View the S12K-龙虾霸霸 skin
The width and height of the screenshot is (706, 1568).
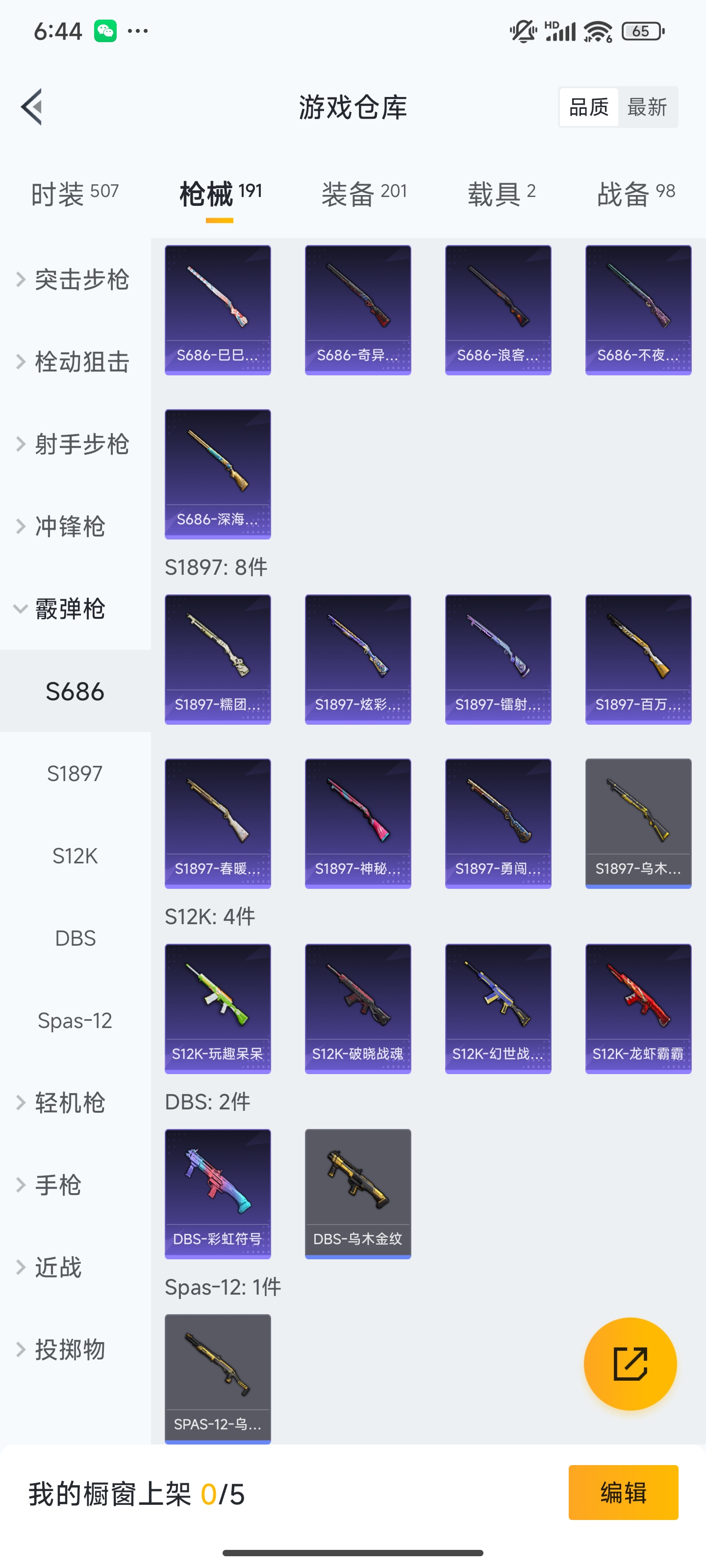click(x=638, y=1008)
